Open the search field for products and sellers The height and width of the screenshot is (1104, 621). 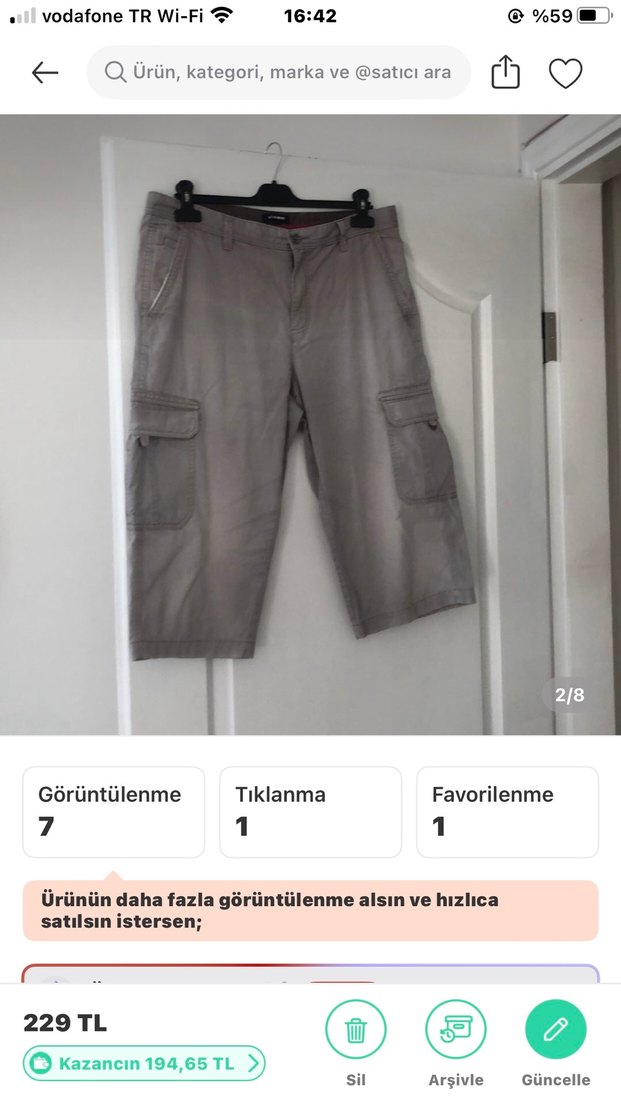click(280, 73)
